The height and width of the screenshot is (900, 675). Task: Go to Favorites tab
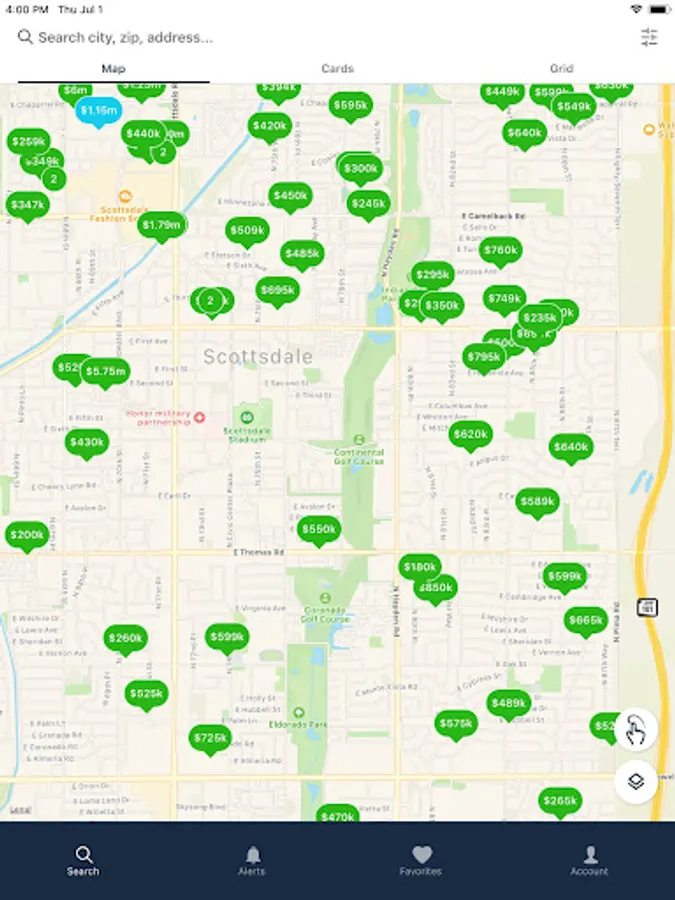tap(421, 861)
